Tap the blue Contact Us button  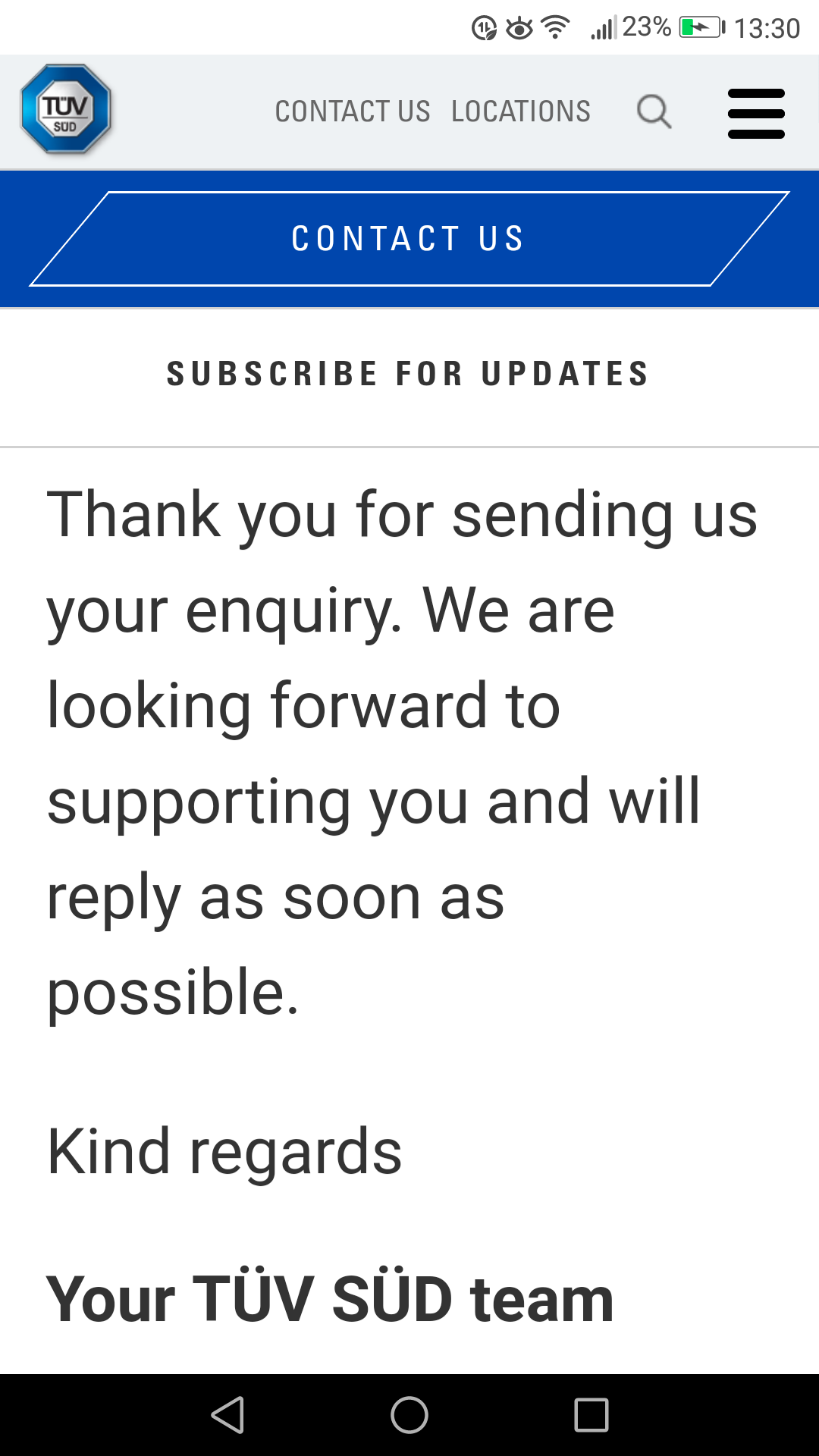[409, 239]
